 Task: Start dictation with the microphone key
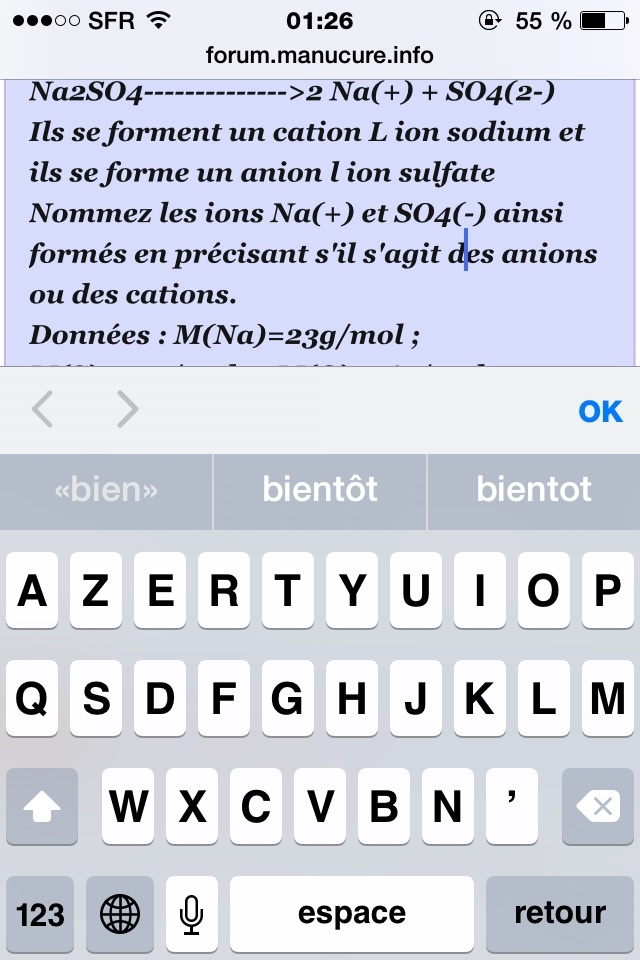[191, 913]
